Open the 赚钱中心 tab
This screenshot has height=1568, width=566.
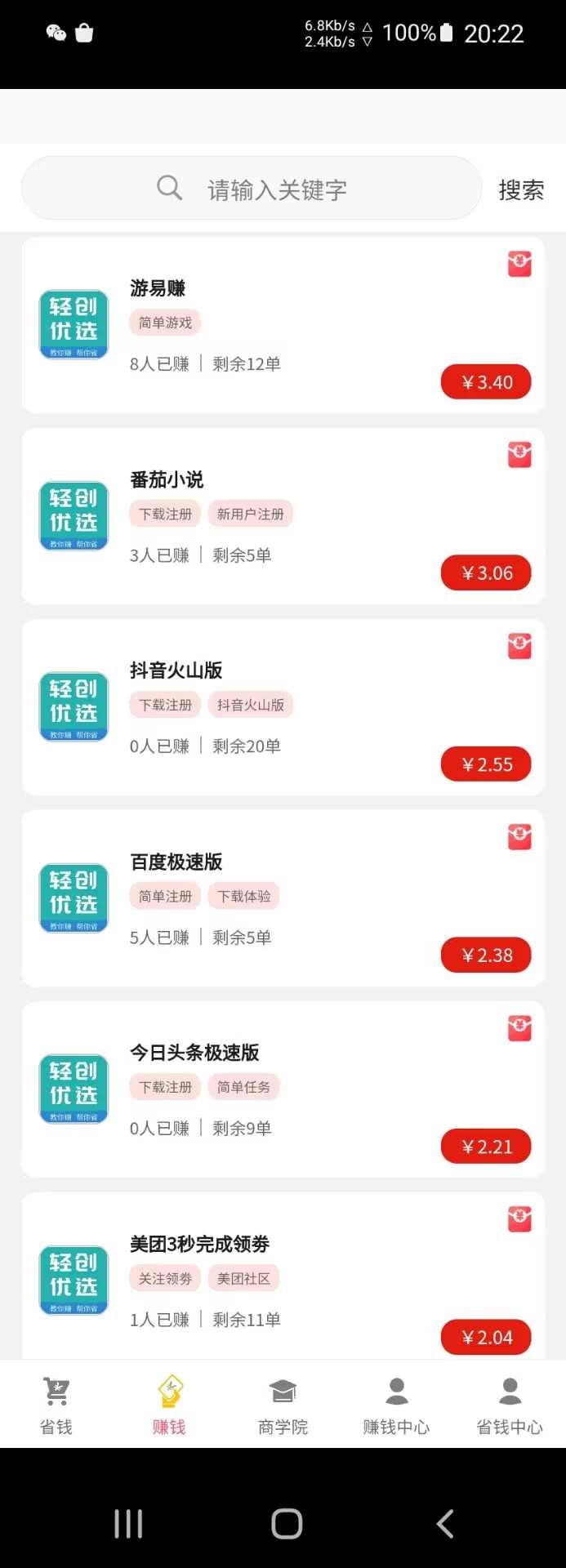click(x=396, y=1405)
